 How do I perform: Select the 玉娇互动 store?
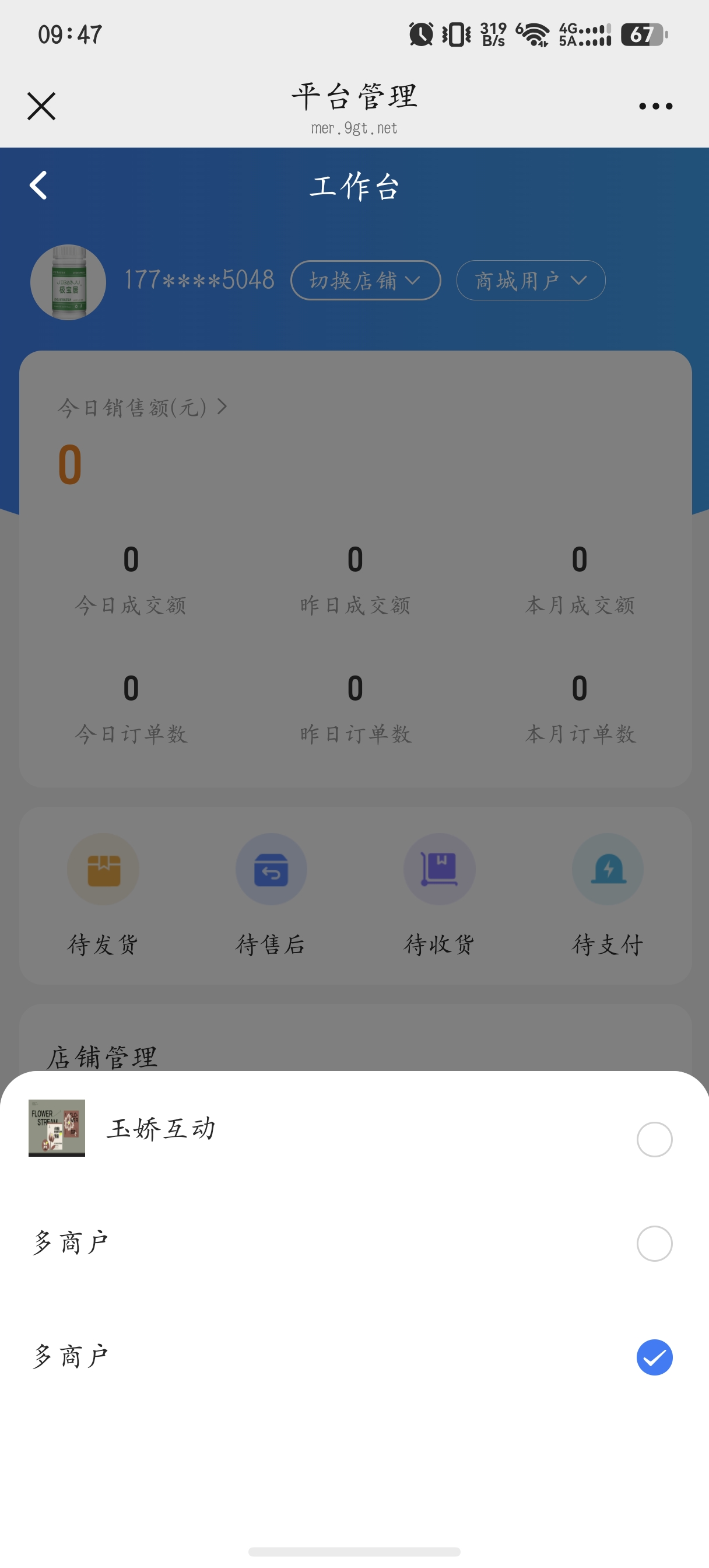pos(654,1139)
